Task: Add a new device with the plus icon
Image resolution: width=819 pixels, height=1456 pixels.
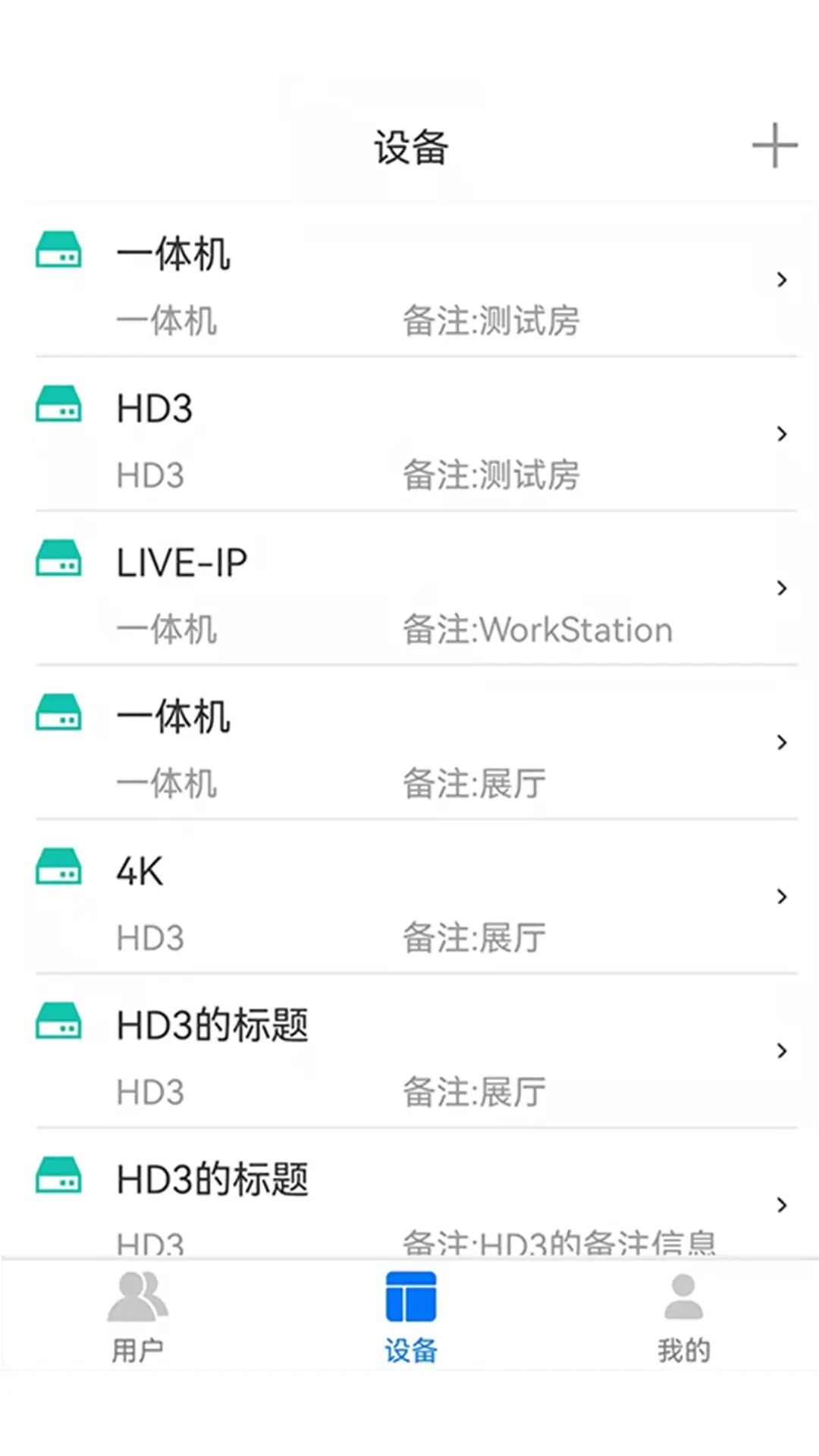Action: tap(774, 145)
